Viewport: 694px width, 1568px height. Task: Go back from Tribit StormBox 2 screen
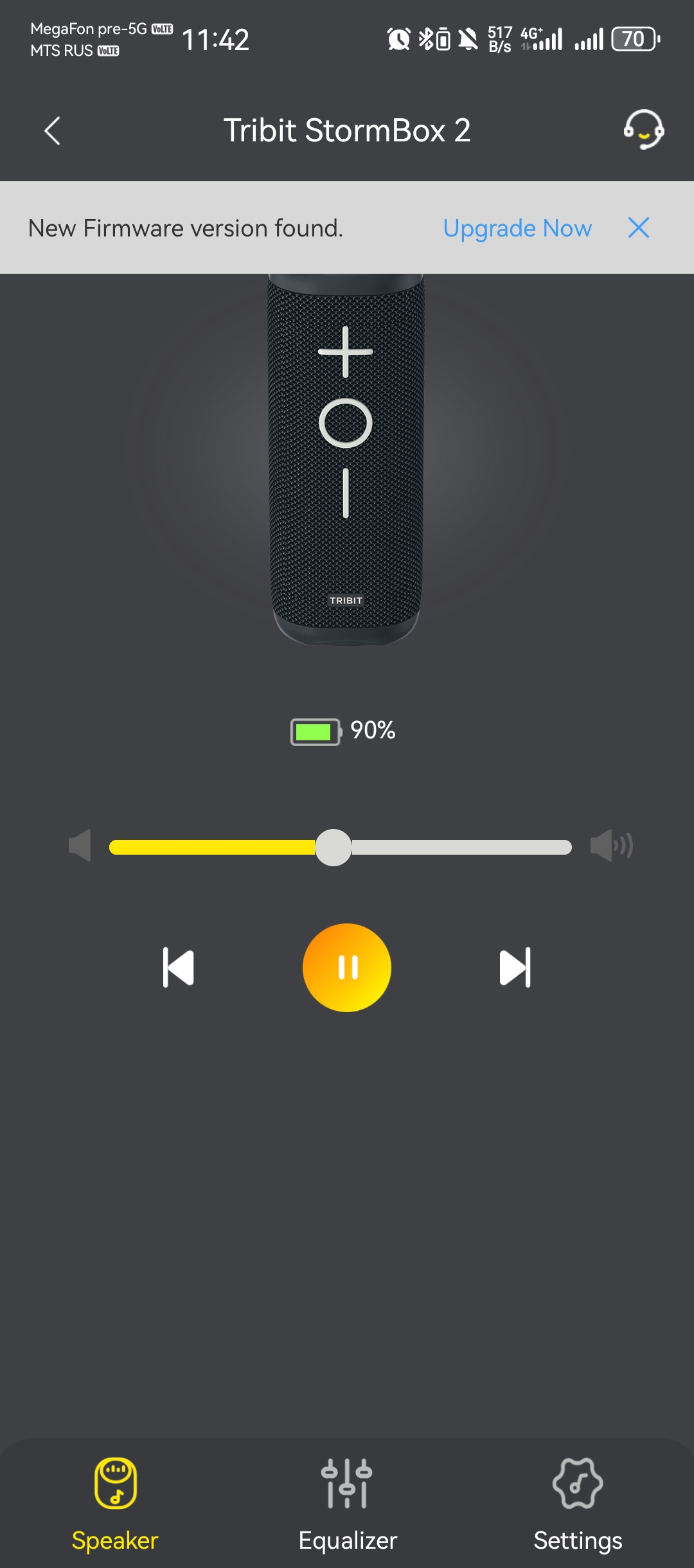(x=53, y=131)
